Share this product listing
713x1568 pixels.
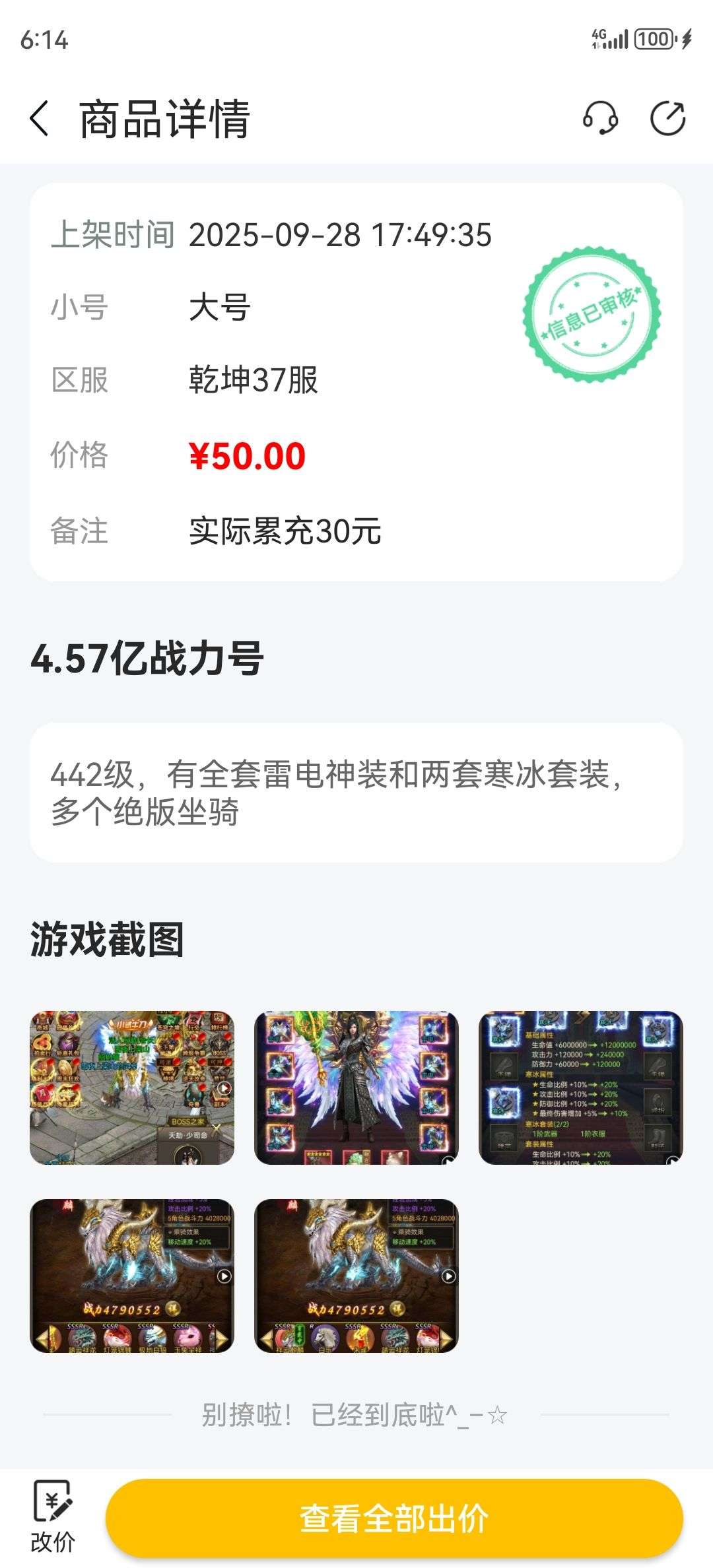tap(667, 119)
